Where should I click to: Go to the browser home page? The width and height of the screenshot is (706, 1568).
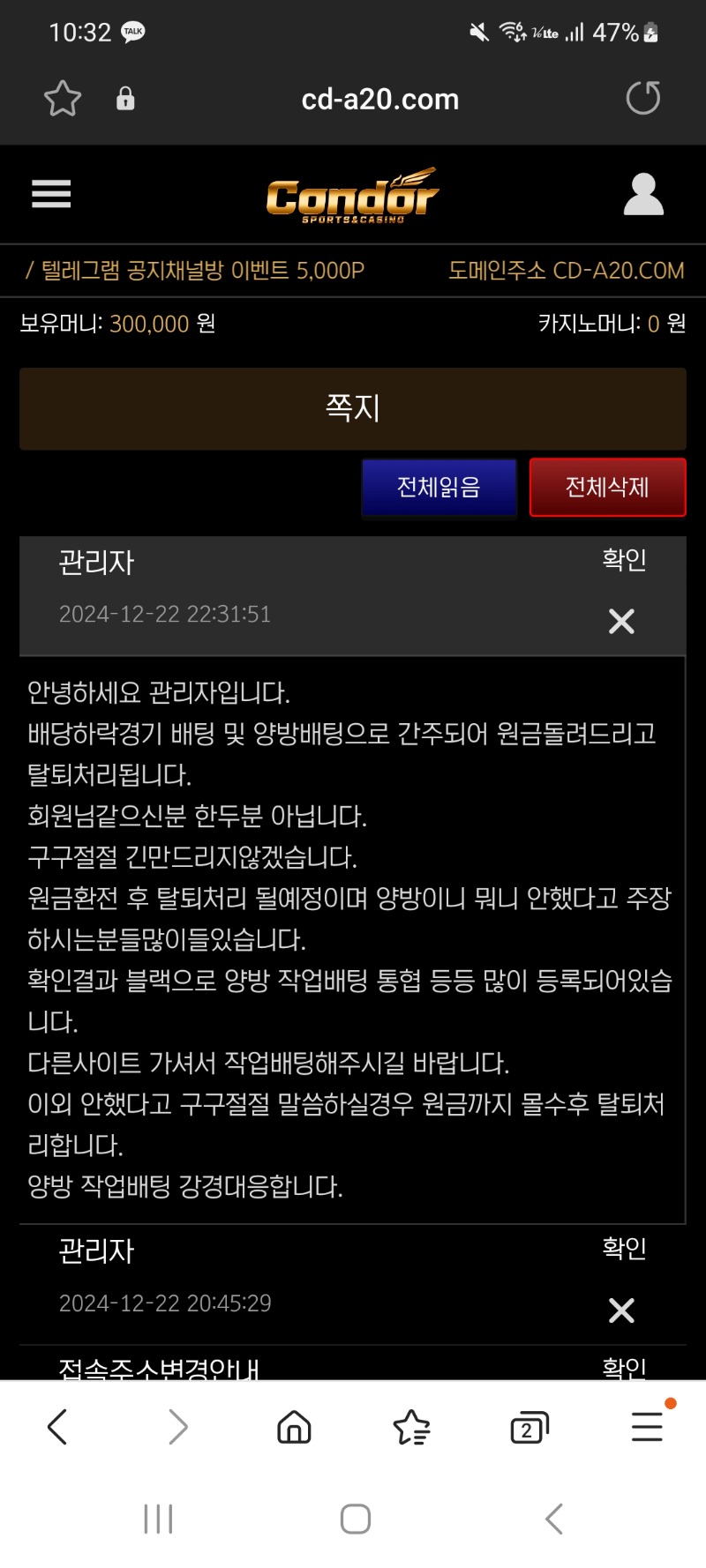tap(294, 1426)
